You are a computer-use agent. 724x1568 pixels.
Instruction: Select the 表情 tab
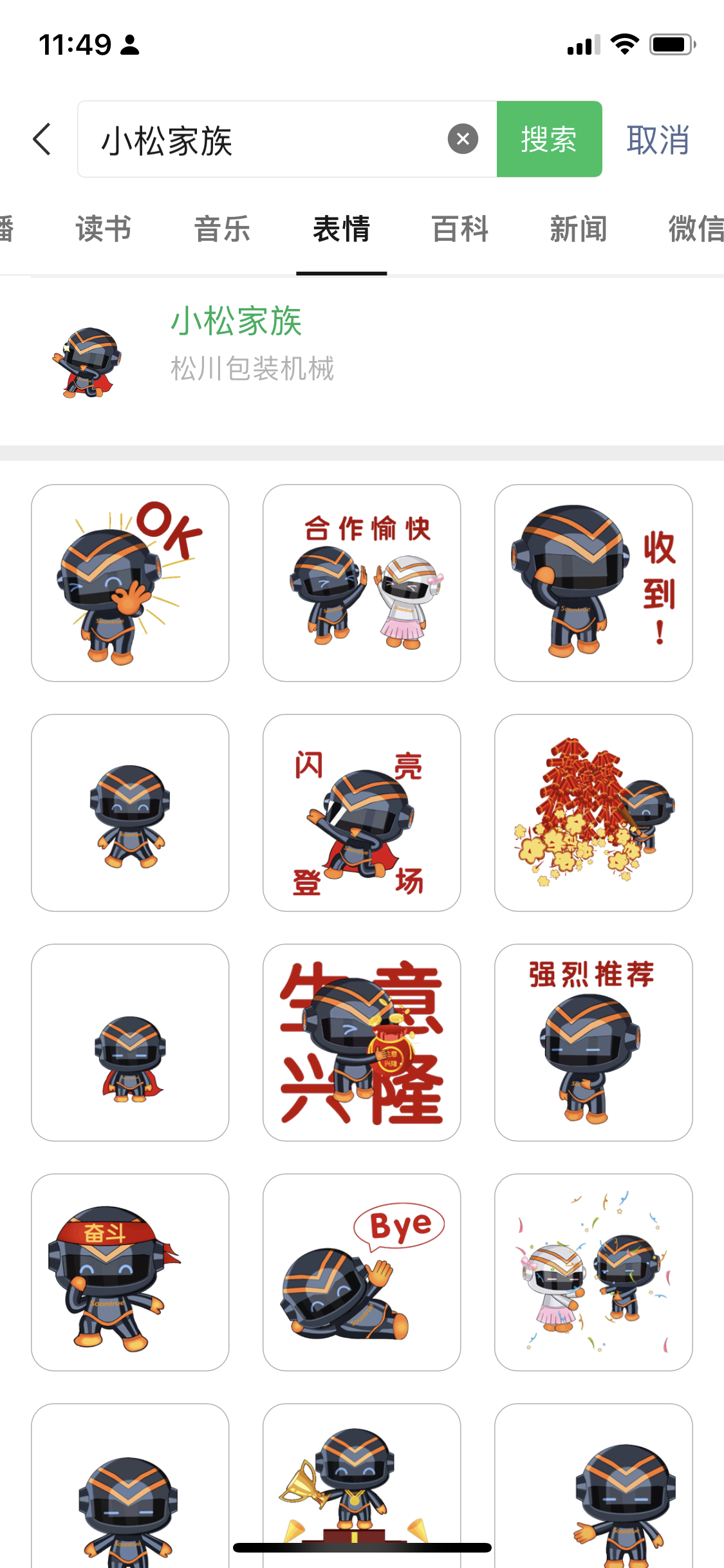[x=342, y=229]
